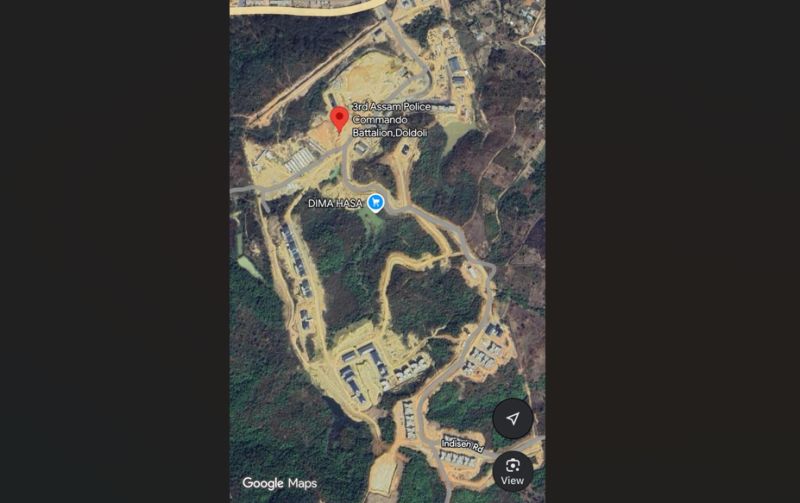Tap the red pin for 3rd Assam Police Commando Battalion
Image resolution: width=800 pixels, height=503 pixels.
click(x=340, y=118)
